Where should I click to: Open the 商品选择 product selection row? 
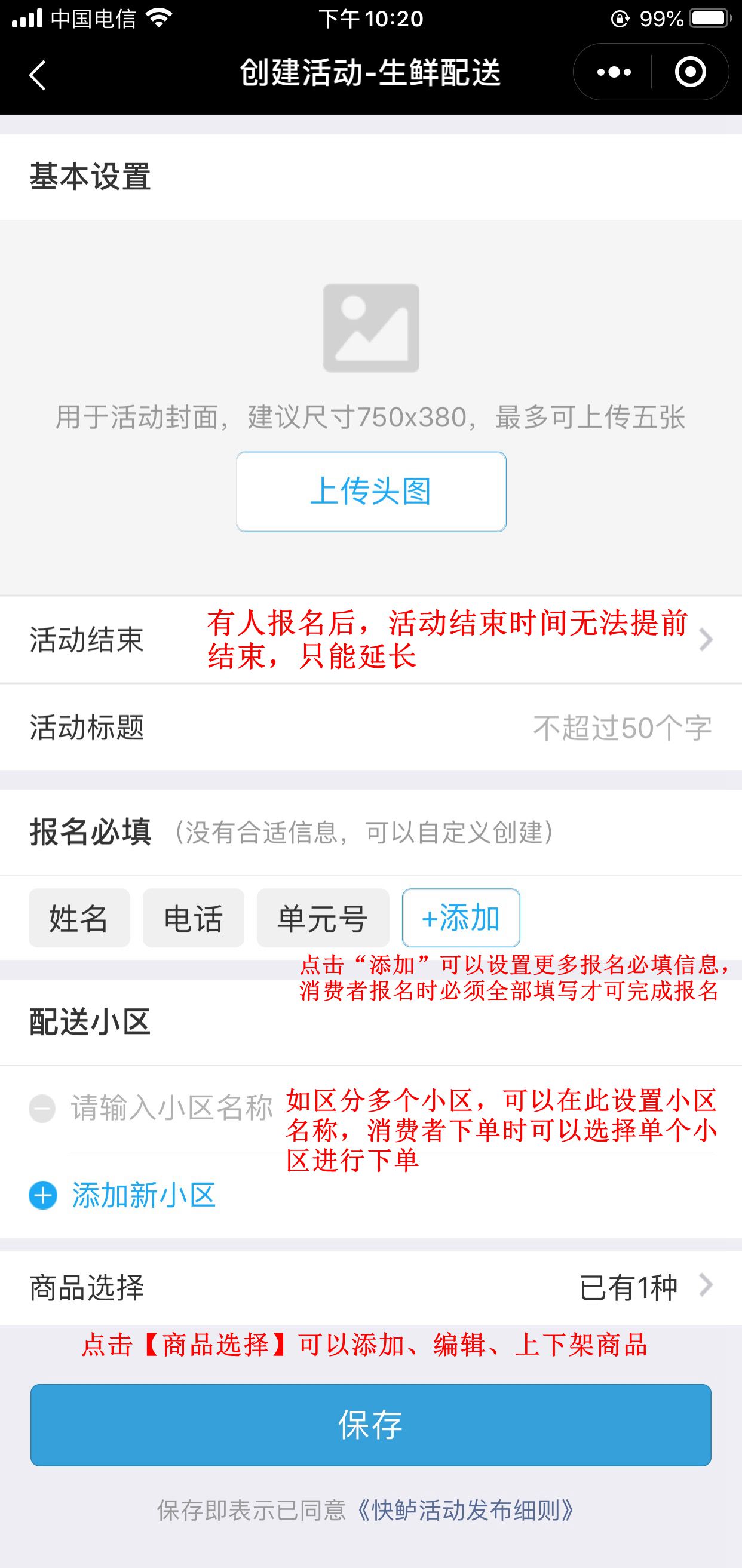(370, 1287)
